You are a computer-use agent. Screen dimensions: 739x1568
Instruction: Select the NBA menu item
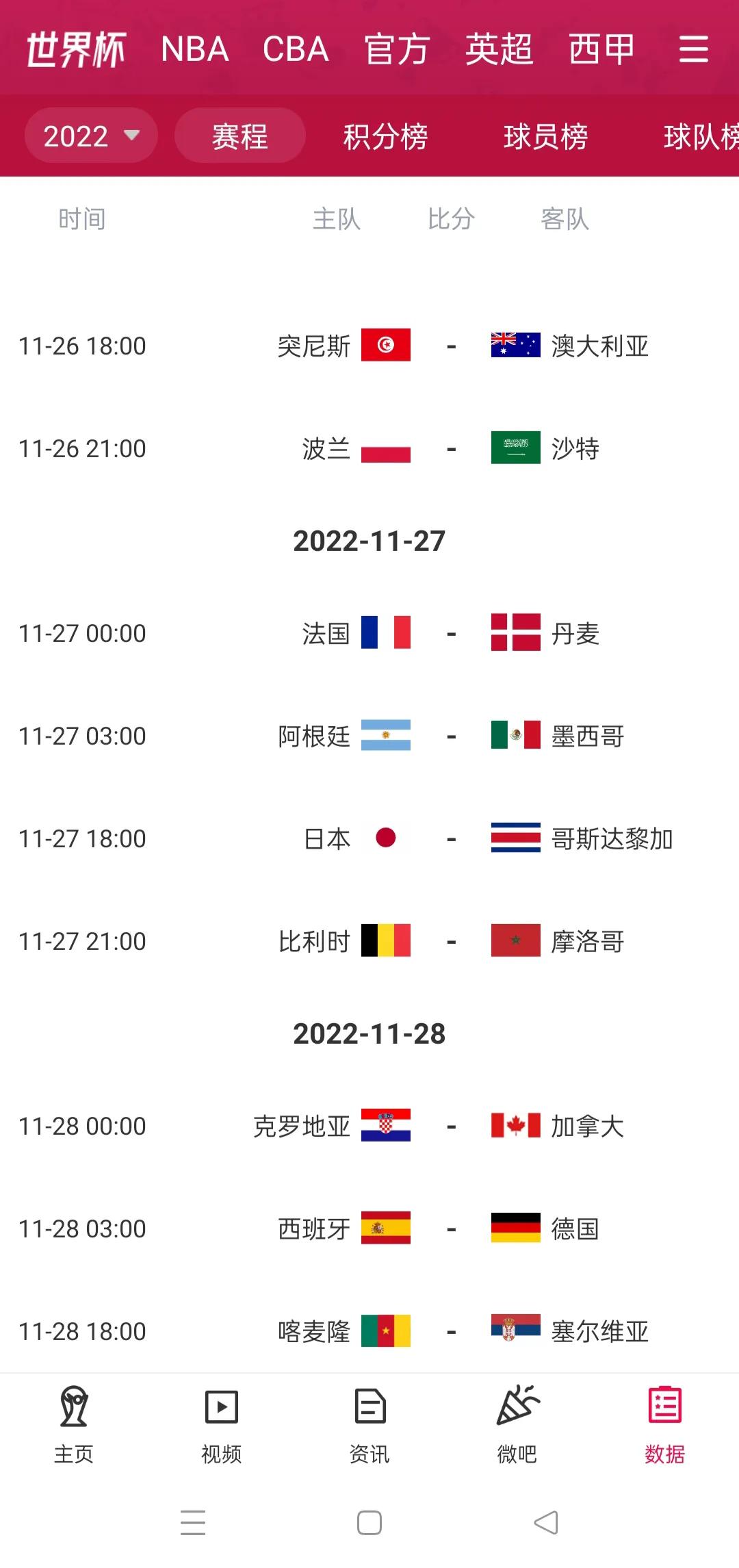click(194, 49)
